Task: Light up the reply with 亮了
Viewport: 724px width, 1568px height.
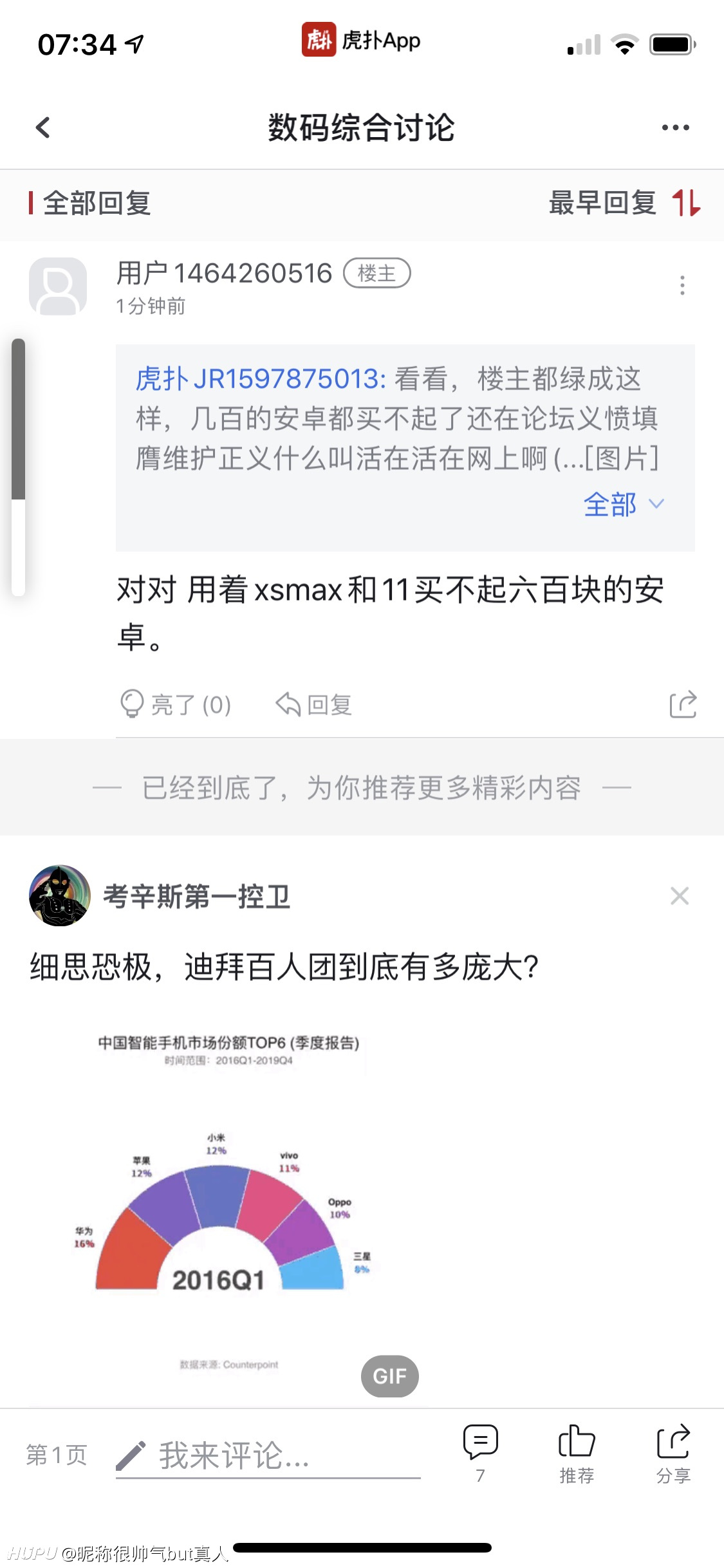Action: [176, 705]
